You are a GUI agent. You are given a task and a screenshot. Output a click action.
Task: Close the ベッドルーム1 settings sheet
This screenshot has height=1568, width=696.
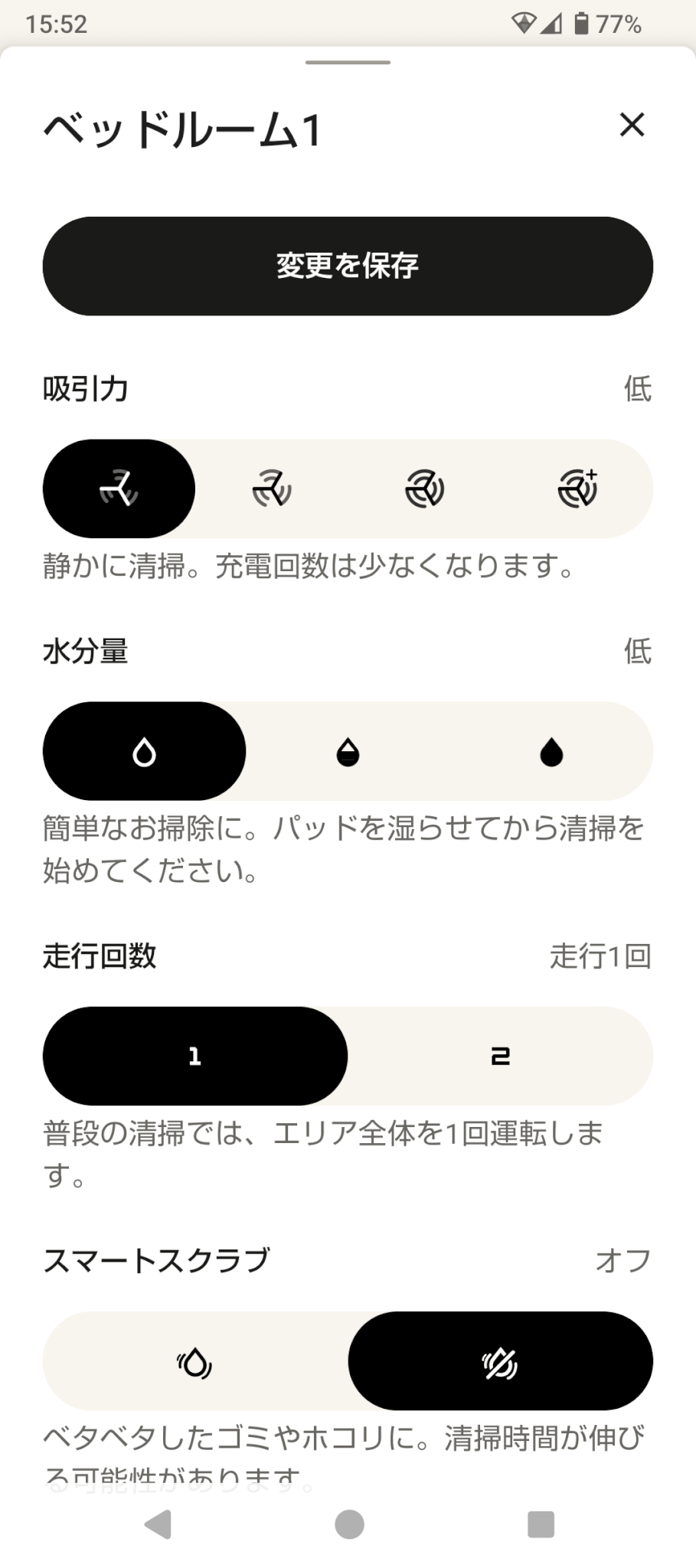pyautogui.click(x=632, y=125)
